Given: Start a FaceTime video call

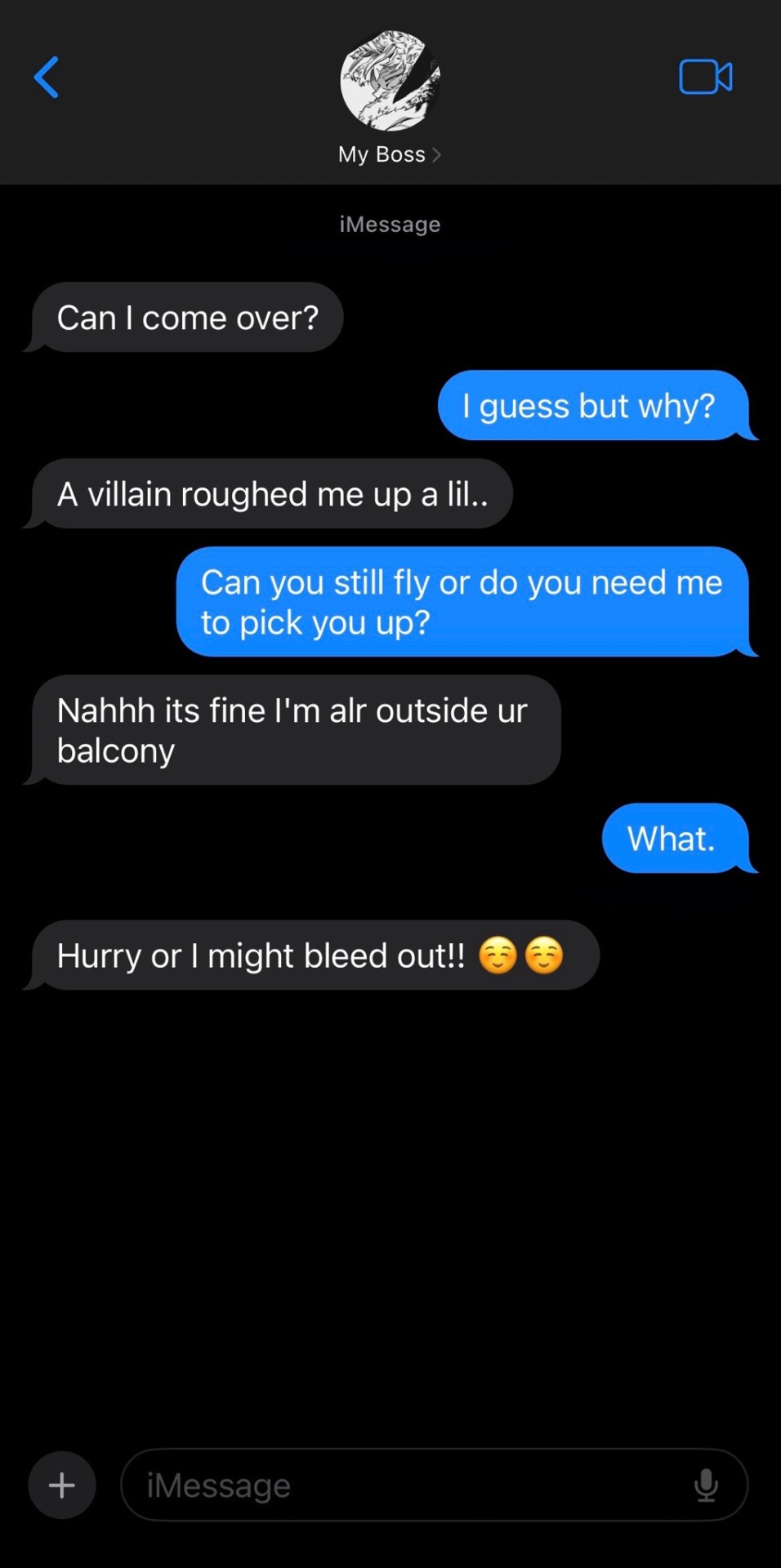Looking at the screenshot, I should [x=705, y=78].
